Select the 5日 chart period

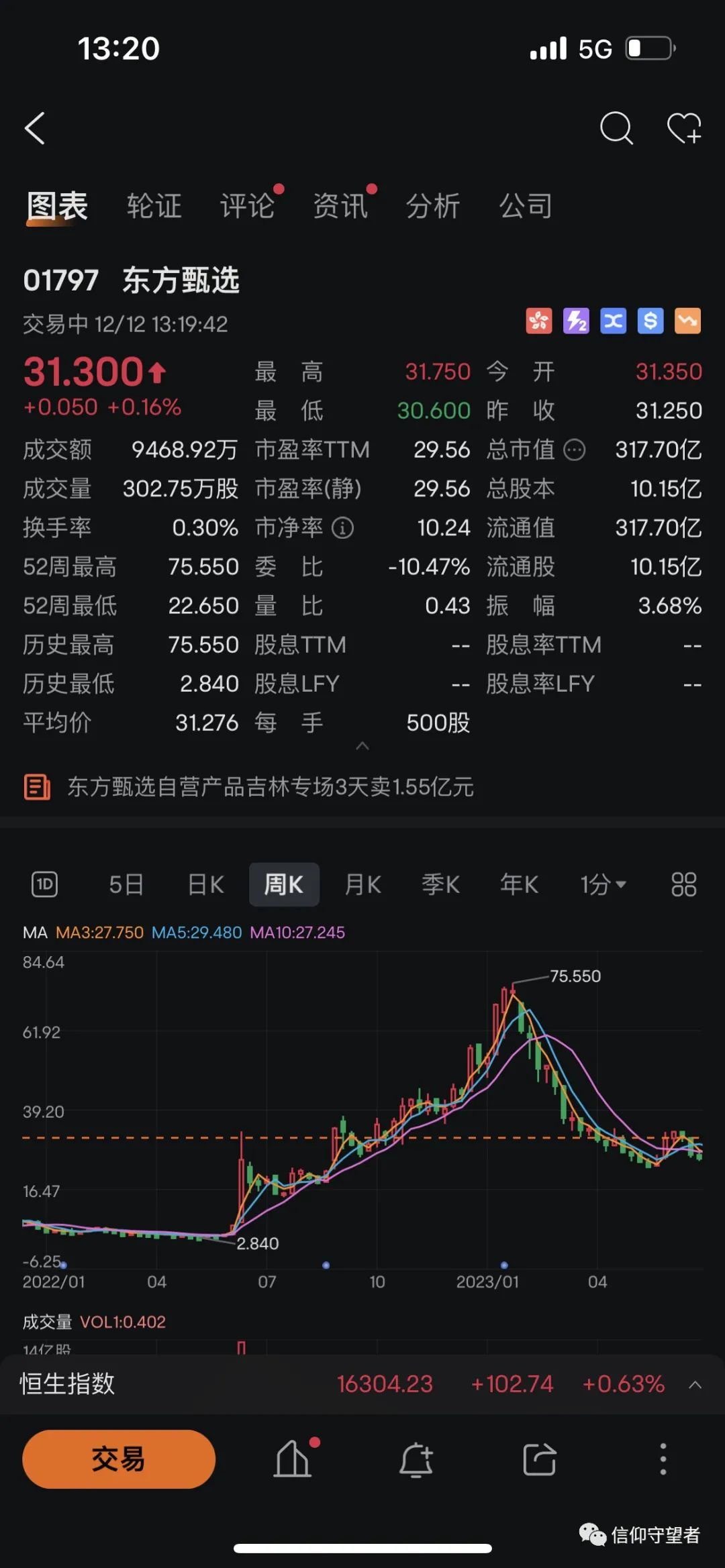click(127, 884)
